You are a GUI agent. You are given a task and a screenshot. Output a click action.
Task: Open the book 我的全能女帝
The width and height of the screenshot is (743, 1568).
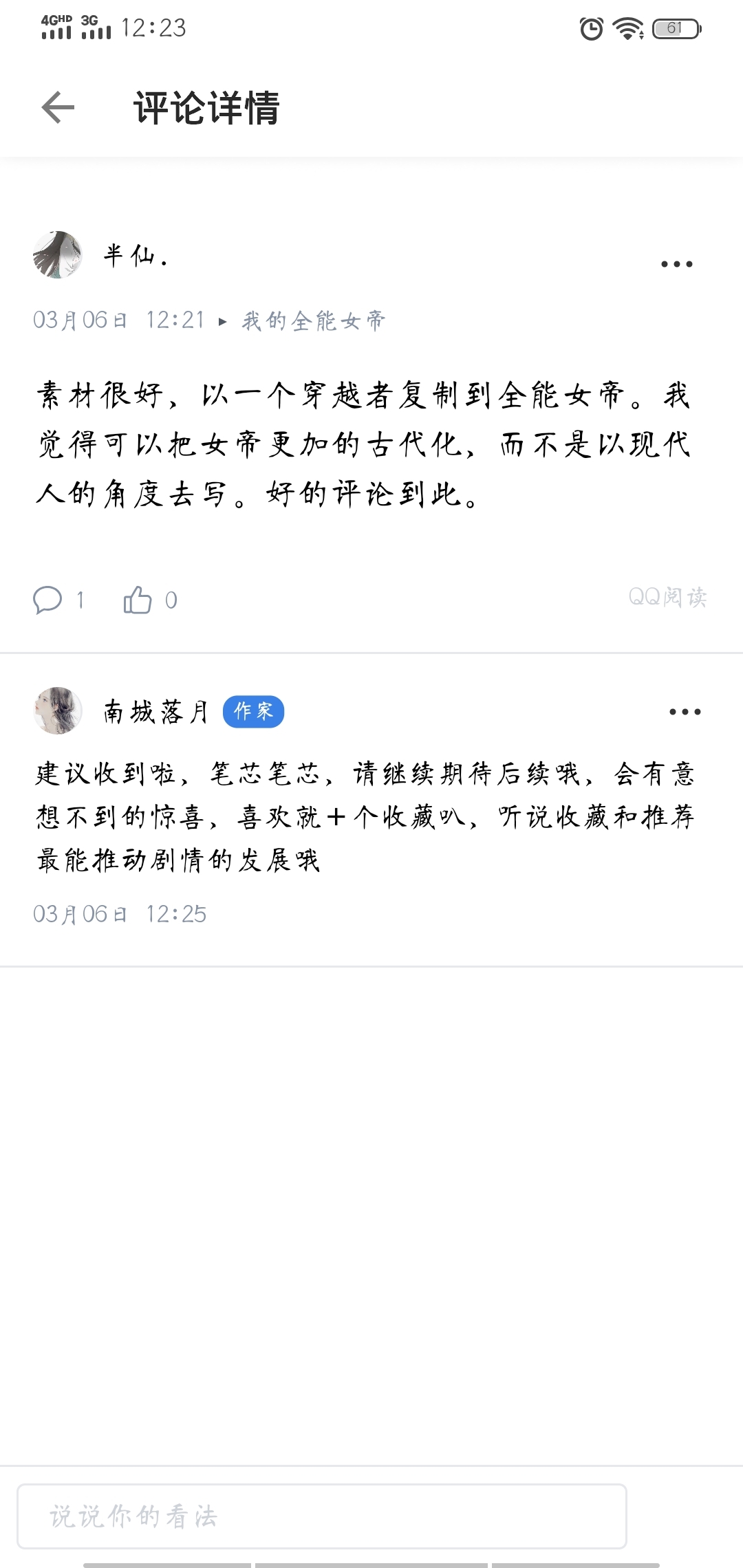314,320
